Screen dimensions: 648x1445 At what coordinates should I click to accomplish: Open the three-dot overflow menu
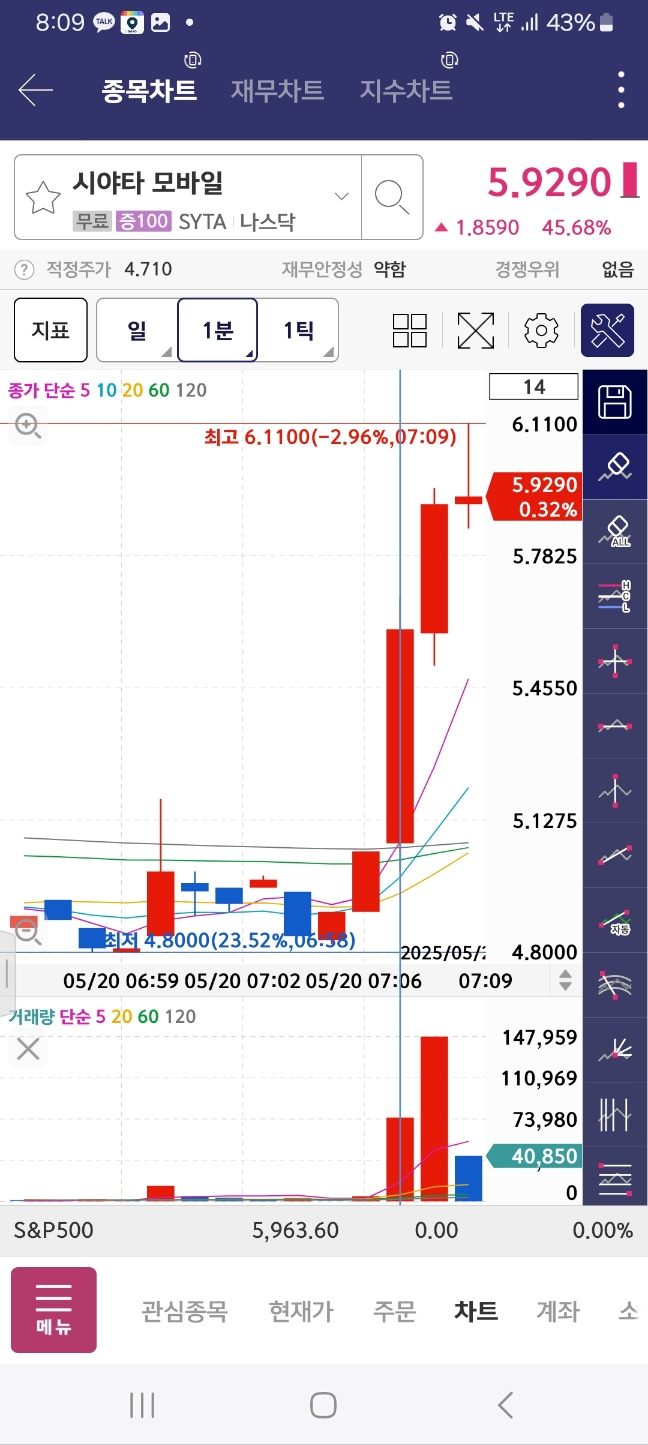click(x=622, y=91)
